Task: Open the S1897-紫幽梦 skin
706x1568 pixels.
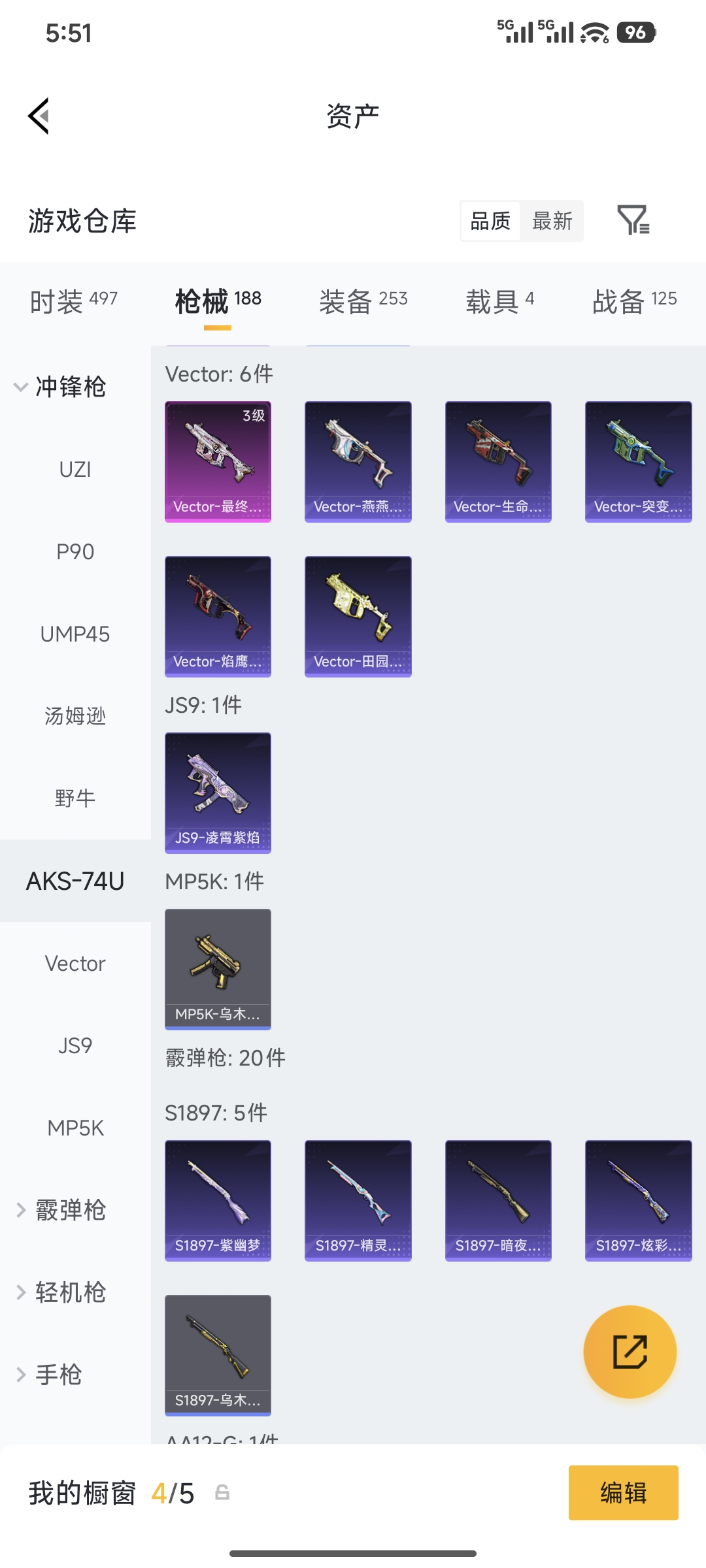Action: [x=218, y=1200]
